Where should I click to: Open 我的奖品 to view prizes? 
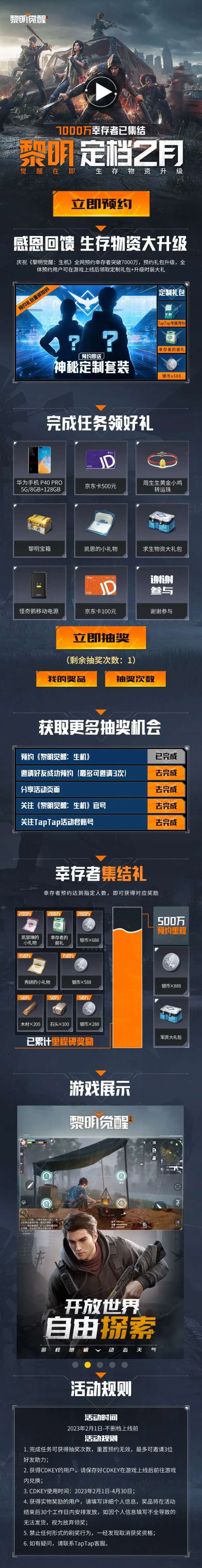[x=67, y=679]
